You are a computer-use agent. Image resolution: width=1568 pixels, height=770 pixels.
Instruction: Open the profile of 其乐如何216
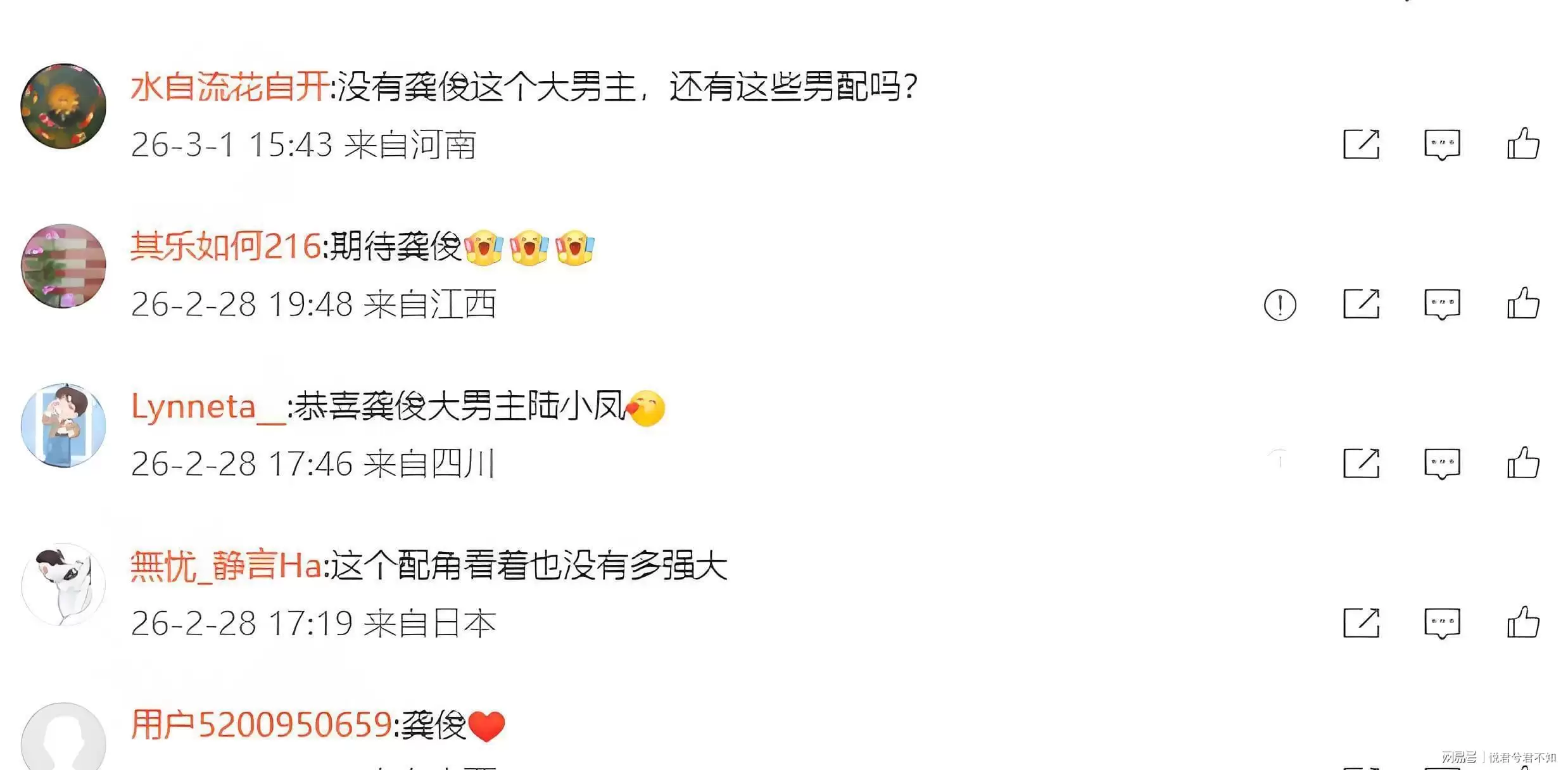click(x=225, y=246)
